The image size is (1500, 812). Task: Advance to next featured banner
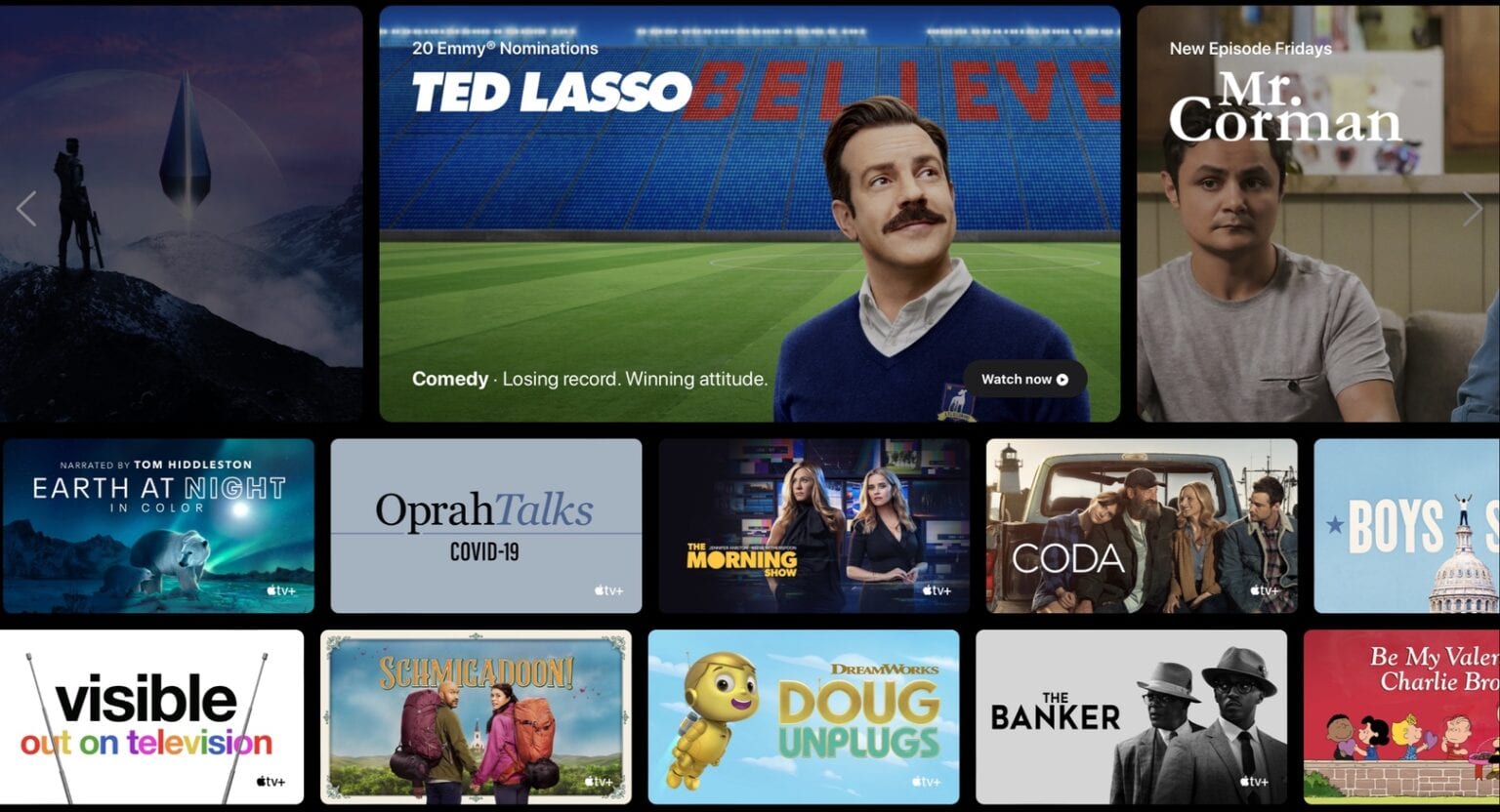point(1472,209)
